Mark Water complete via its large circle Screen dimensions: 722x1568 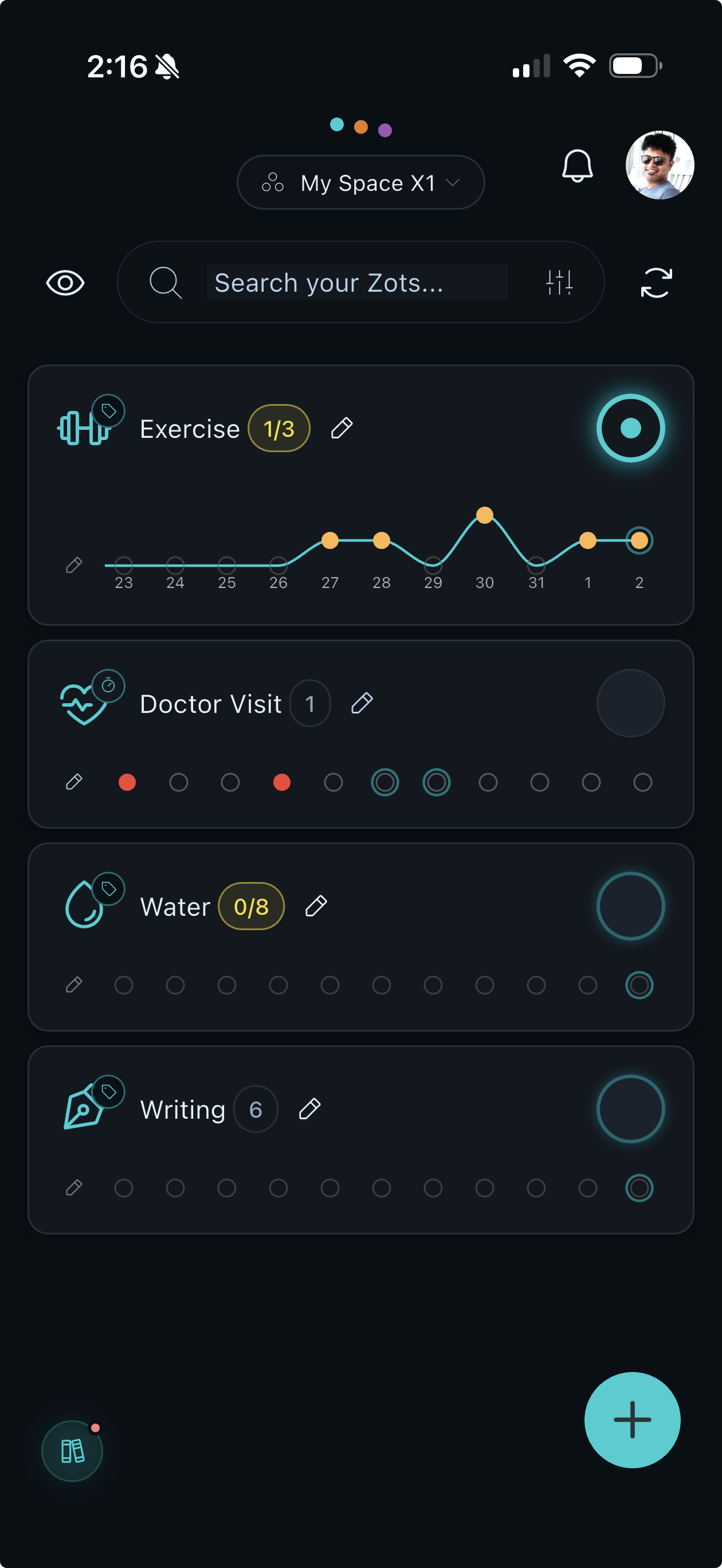point(631,905)
